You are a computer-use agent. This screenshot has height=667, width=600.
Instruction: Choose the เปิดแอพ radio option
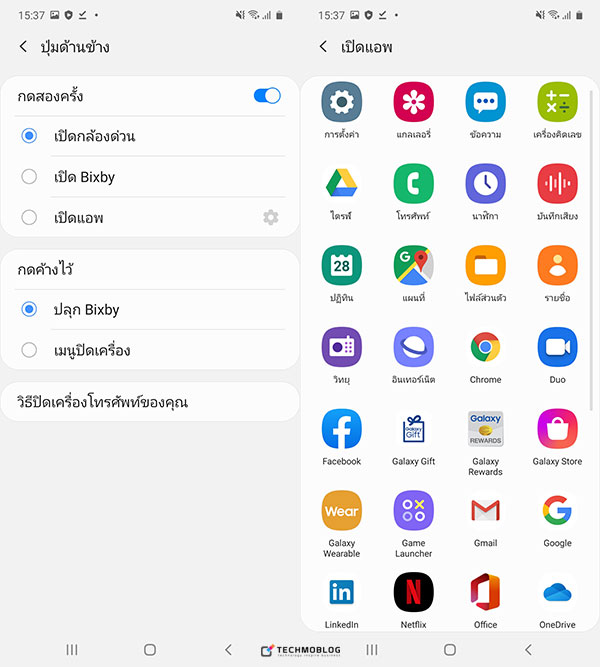tap(29, 217)
